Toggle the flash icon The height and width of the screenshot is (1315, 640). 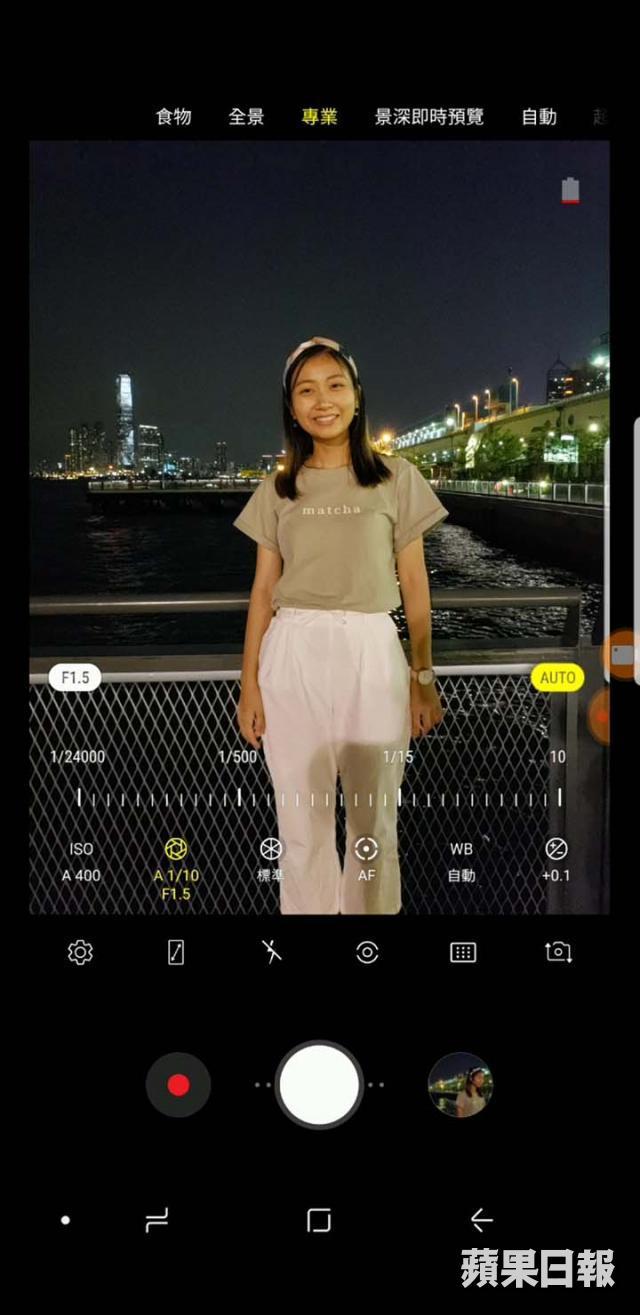(x=271, y=952)
